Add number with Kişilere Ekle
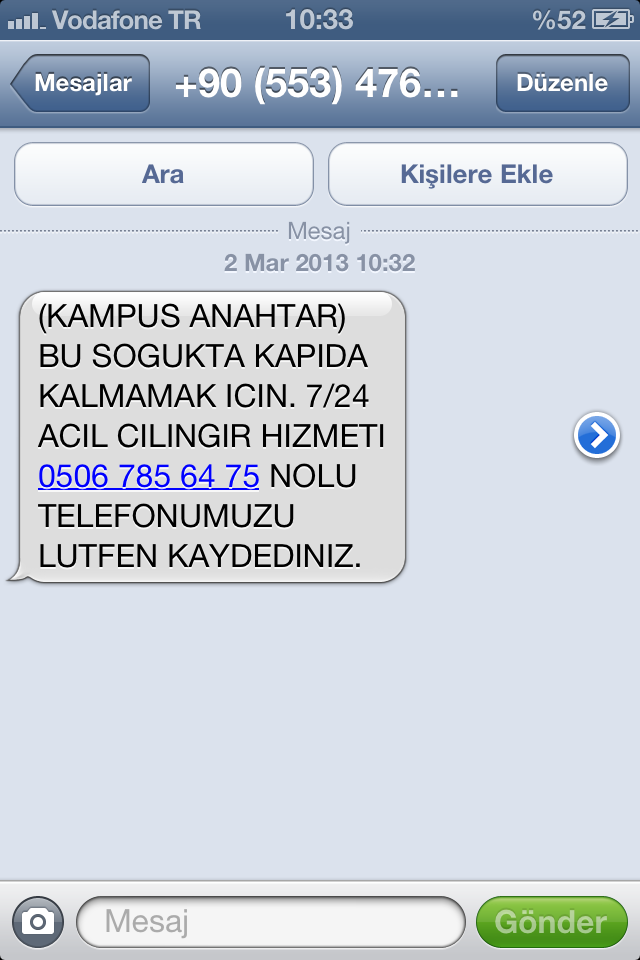 point(477,174)
